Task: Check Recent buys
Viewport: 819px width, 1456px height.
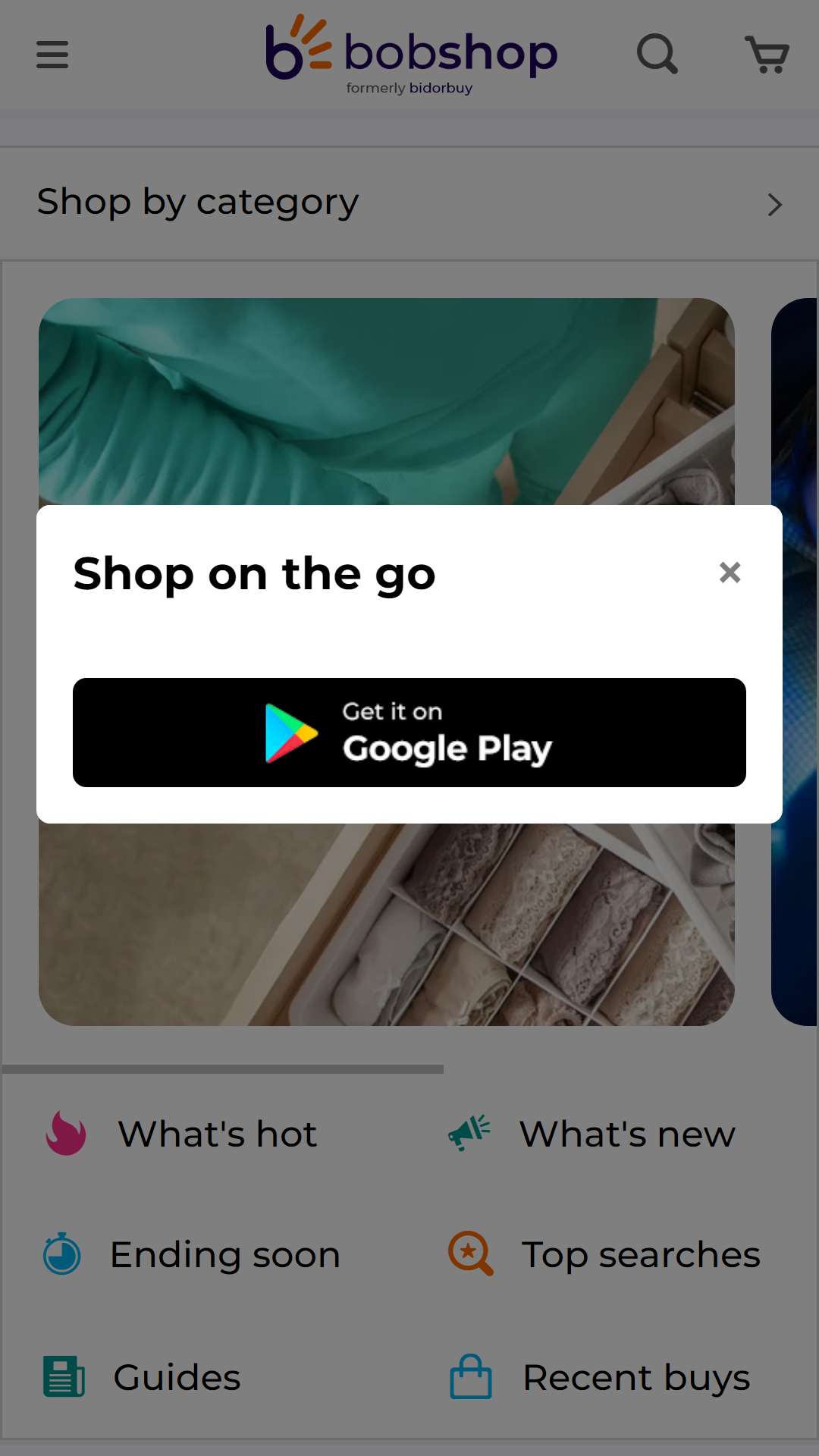Action: pos(600,1377)
